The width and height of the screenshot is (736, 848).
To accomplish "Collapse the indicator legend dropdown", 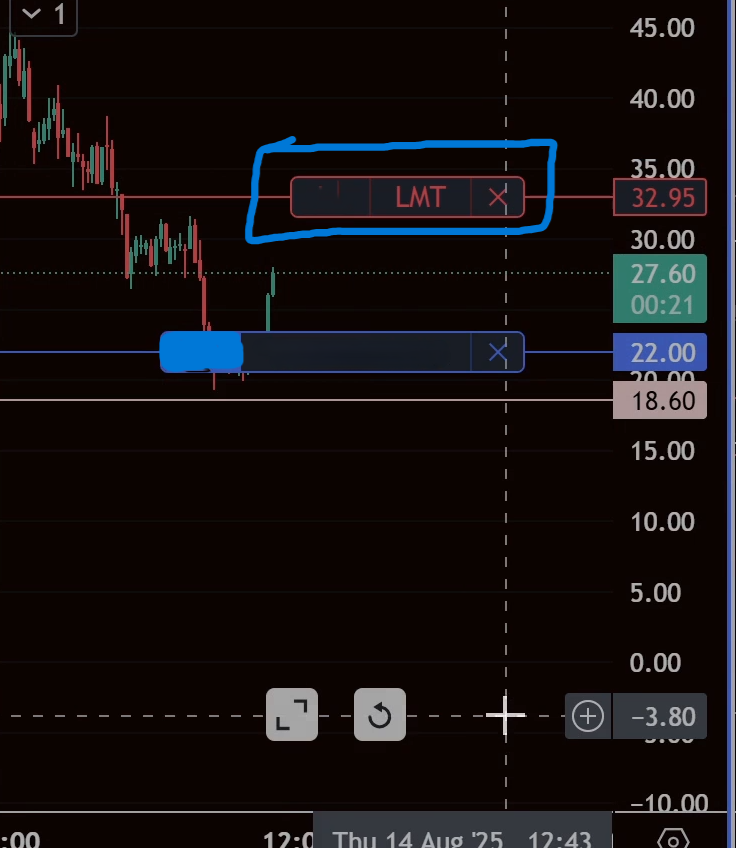I will pyautogui.click(x=33, y=14).
